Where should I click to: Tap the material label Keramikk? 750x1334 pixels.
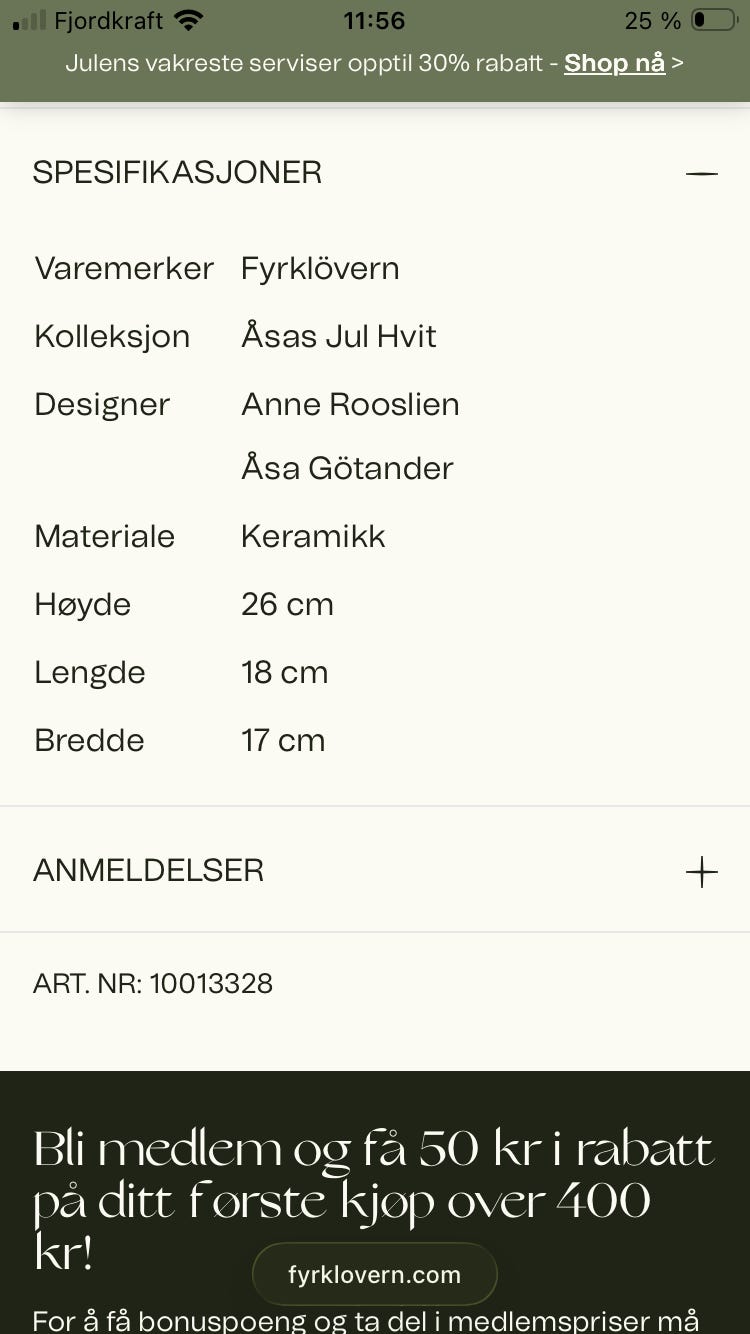(x=312, y=536)
